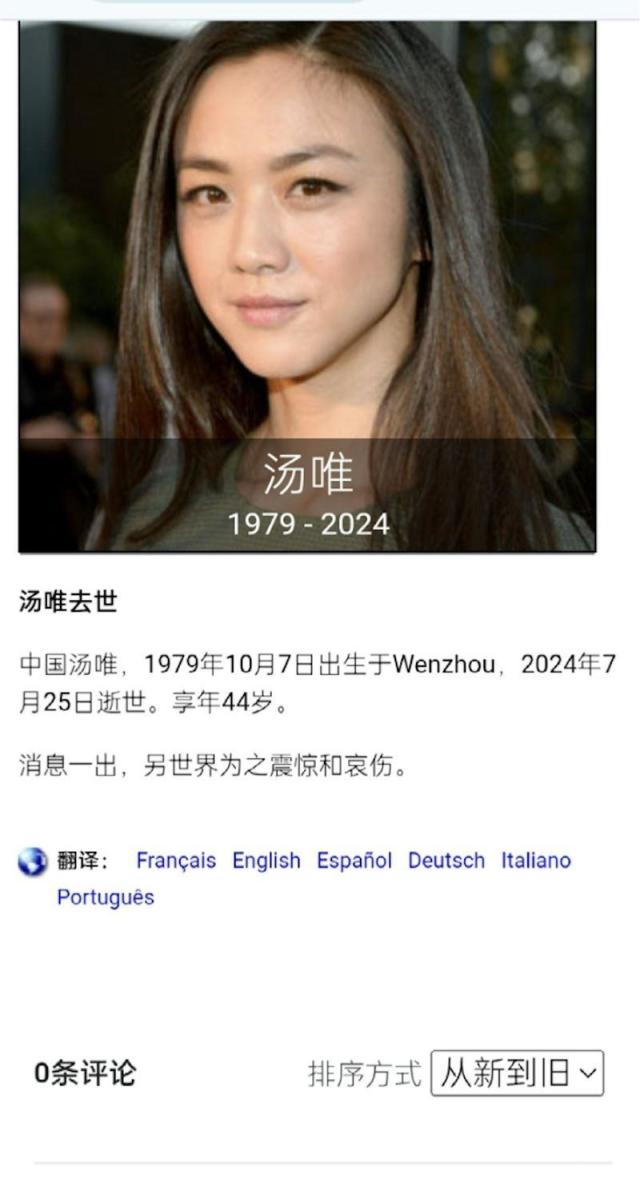Open the Português translation link
640x1179 pixels.
105,897
